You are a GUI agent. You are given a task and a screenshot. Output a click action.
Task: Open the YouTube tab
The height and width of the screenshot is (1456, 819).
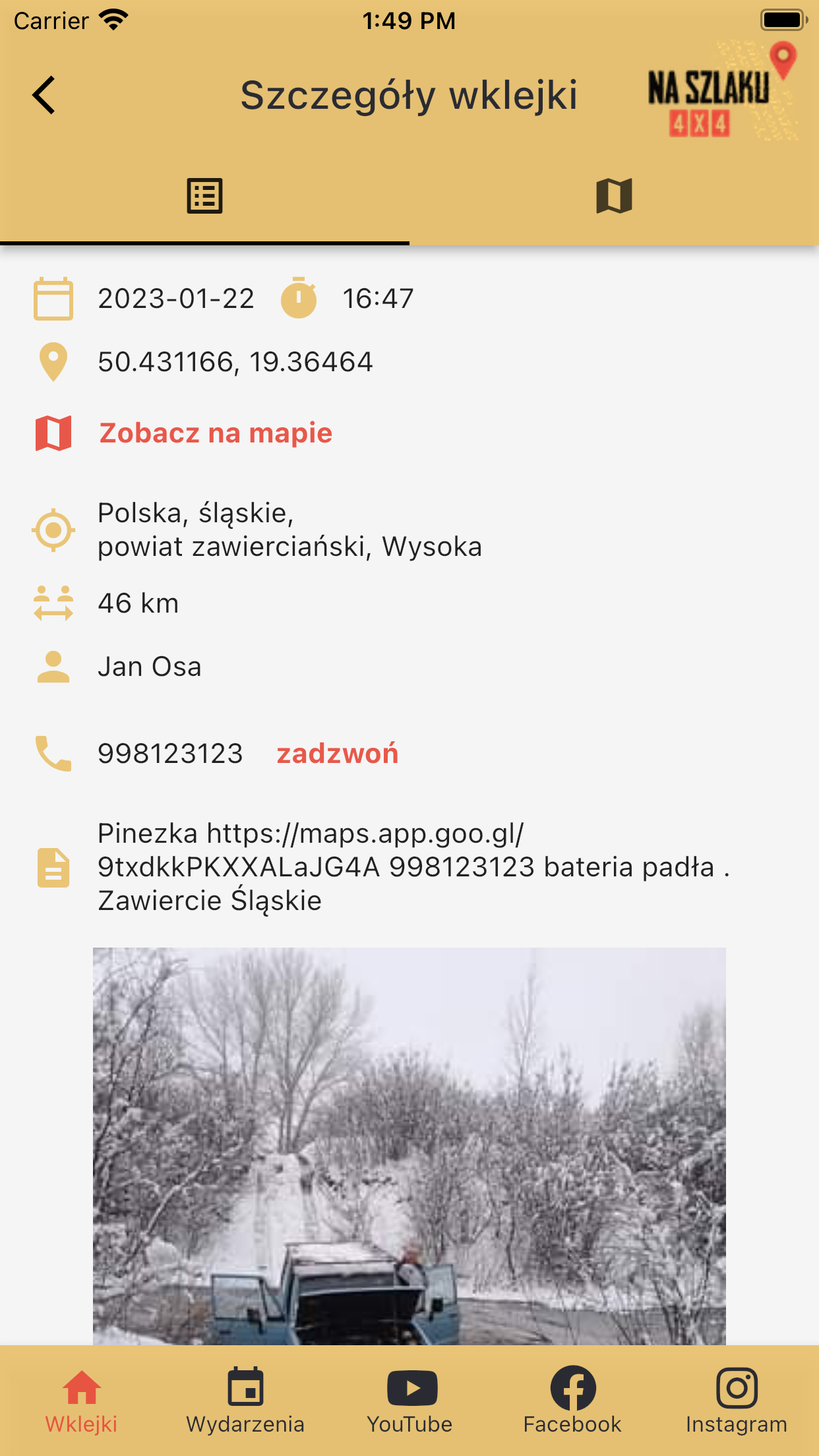click(409, 1401)
